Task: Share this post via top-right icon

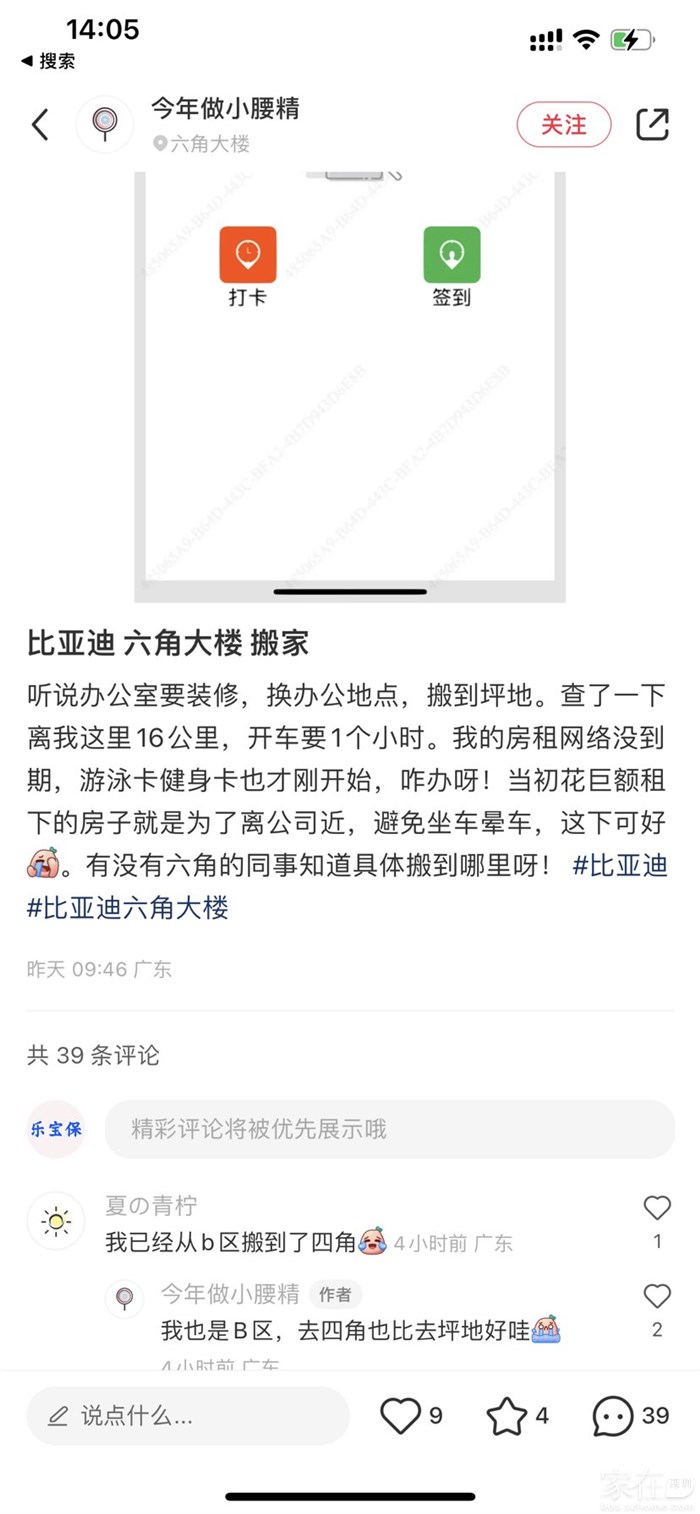Action: tap(652, 125)
